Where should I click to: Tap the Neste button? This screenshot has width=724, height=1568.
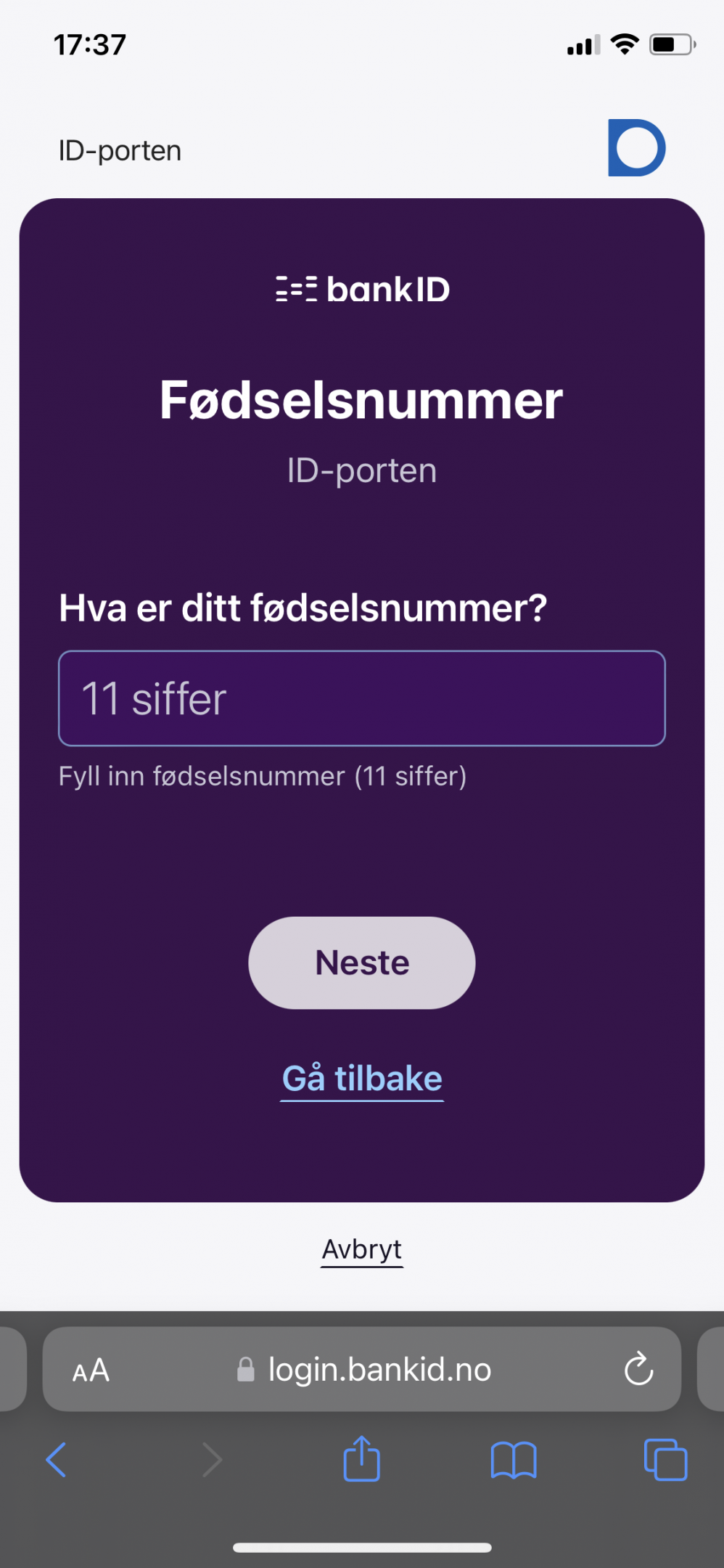(362, 963)
